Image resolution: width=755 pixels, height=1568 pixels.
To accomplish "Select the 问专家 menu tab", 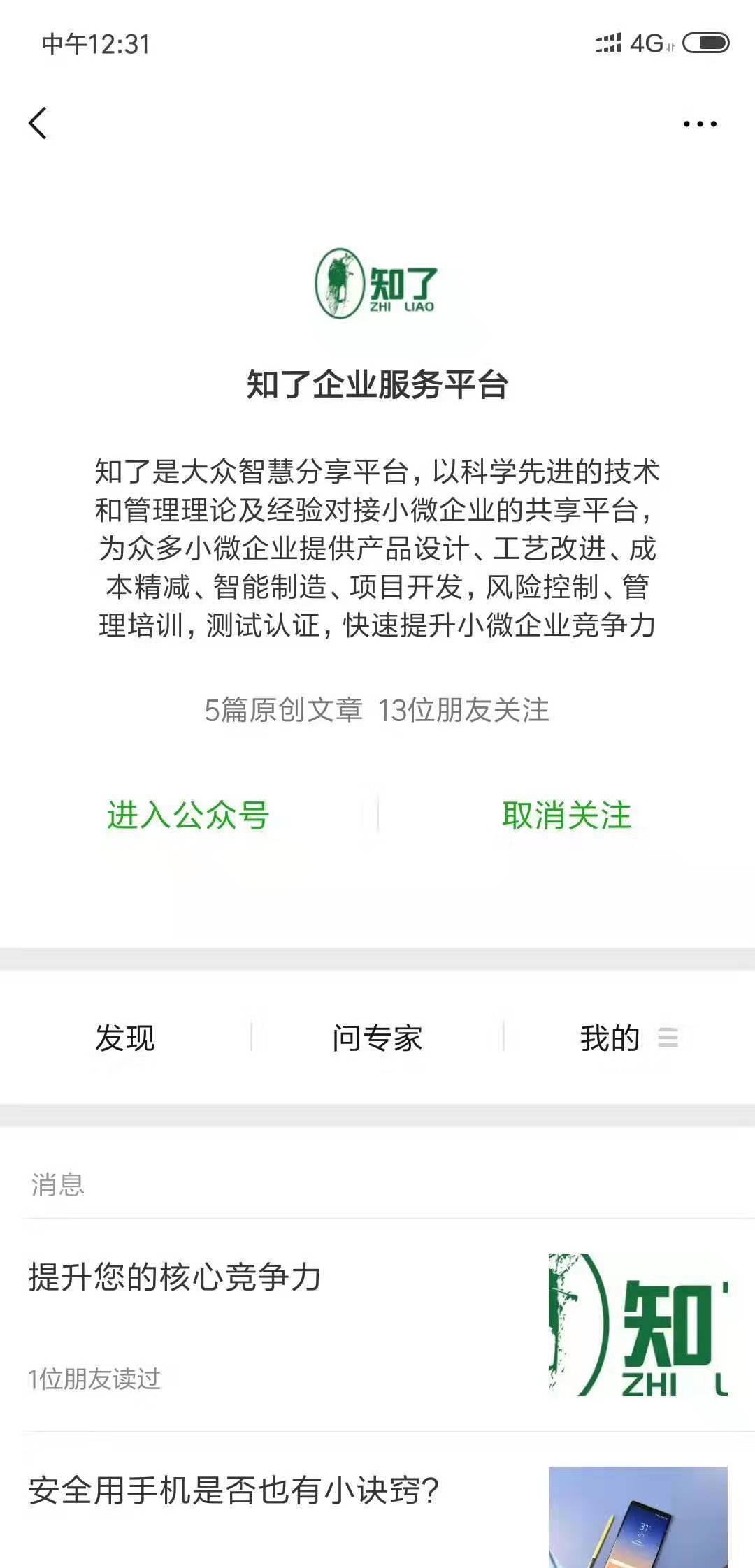I will coord(377,1038).
